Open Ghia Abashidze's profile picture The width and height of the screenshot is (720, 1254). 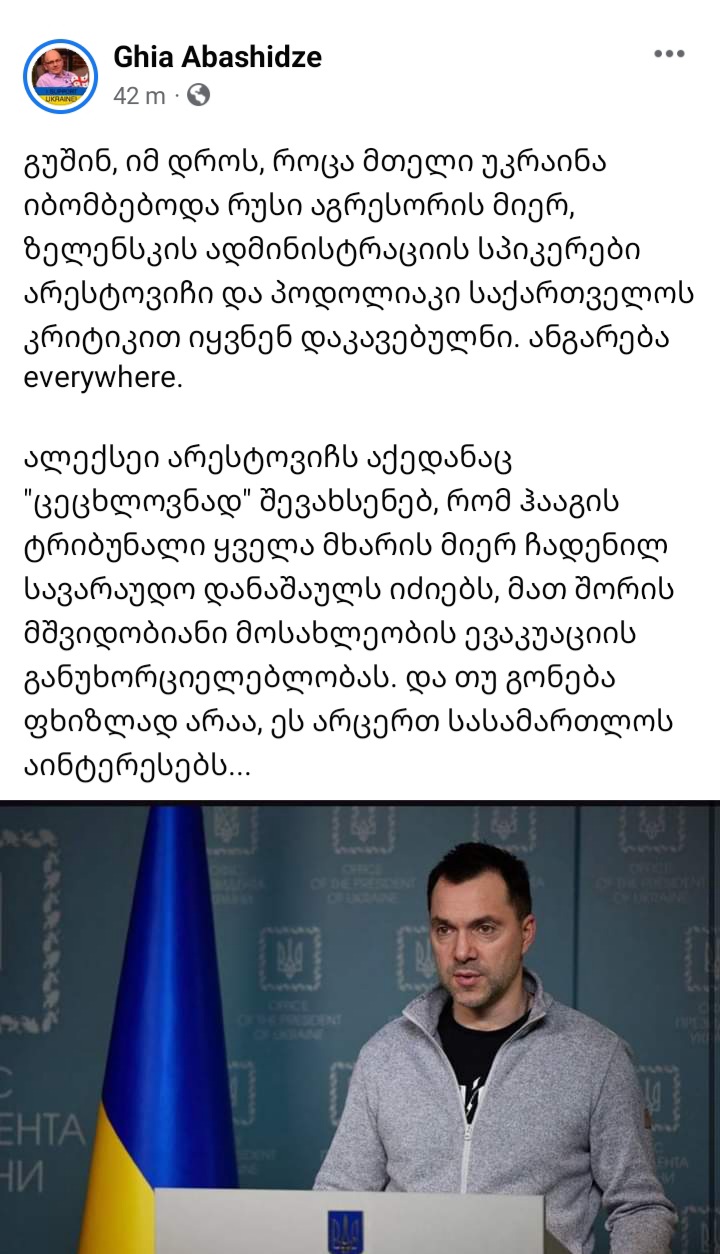coord(60,76)
